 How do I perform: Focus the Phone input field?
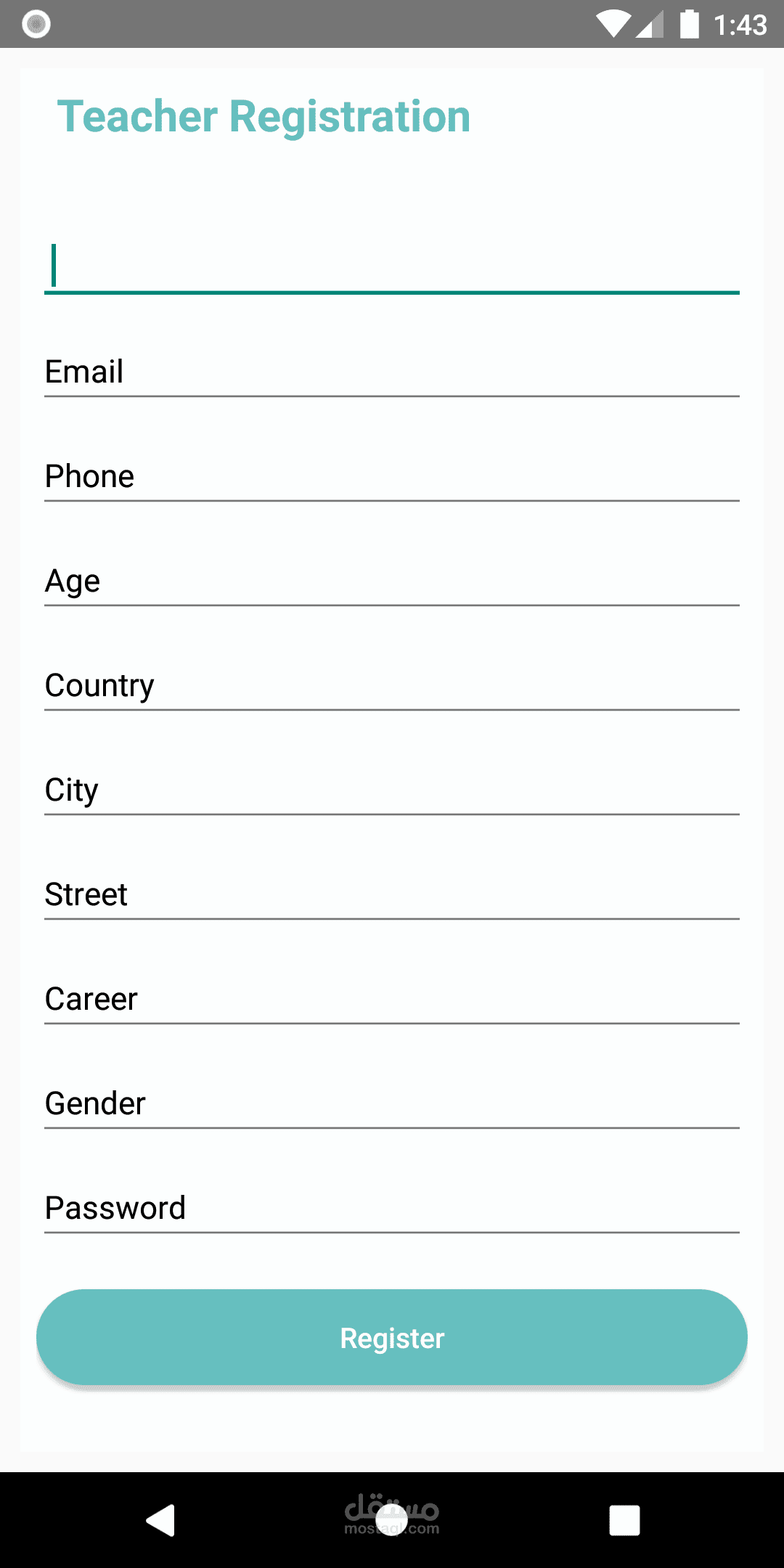pyautogui.click(x=392, y=475)
